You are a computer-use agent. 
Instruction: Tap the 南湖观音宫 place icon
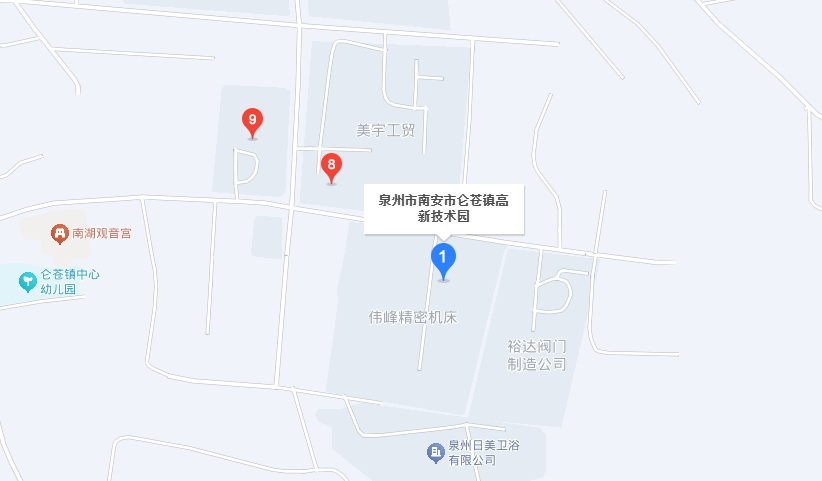(x=60, y=233)
